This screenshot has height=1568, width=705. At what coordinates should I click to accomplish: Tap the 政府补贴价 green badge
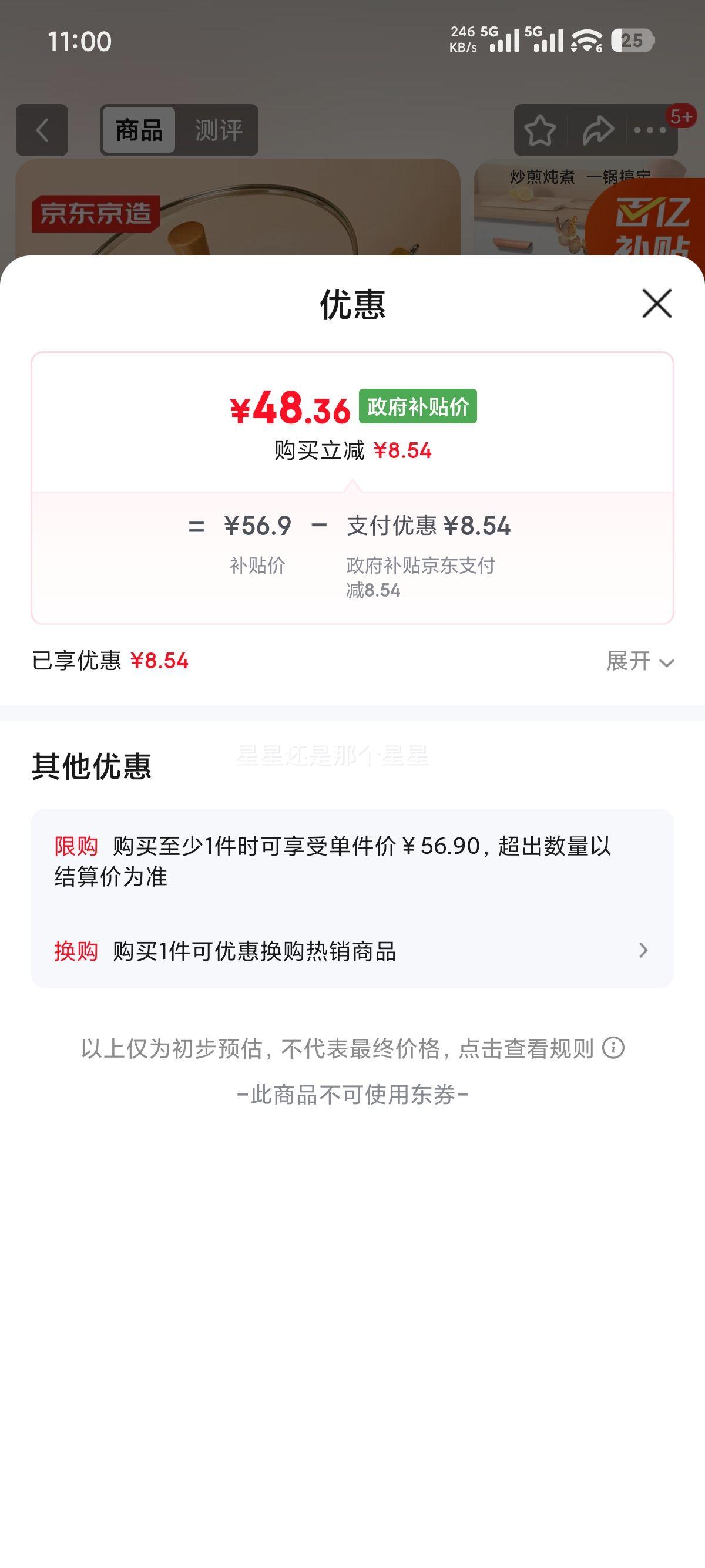tap(418, 406)
